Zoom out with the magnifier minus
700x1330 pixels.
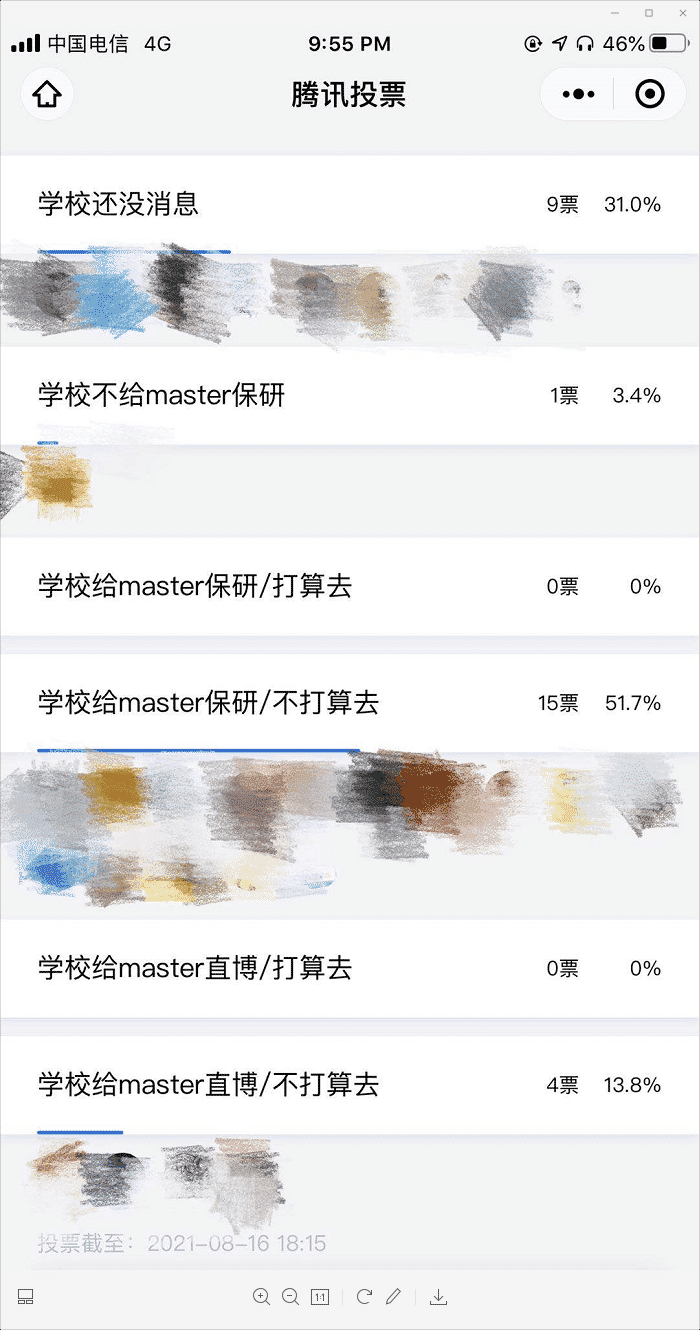[x=291, y=1297]
